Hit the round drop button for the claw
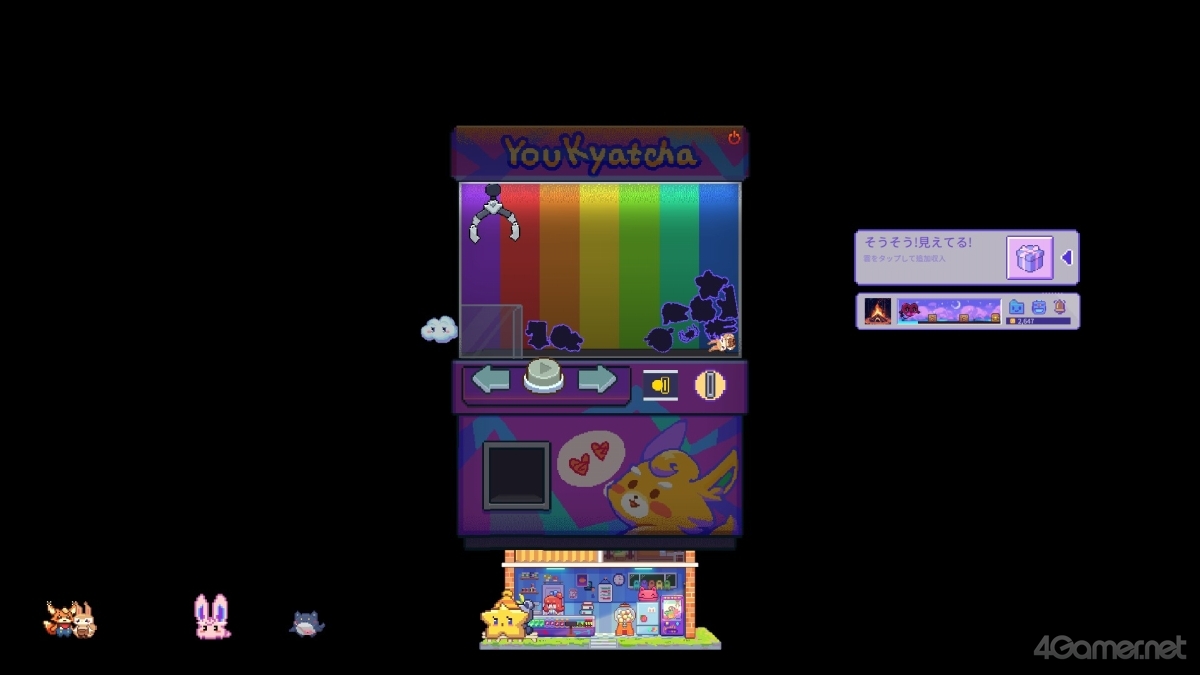1200x675 pixels. [544, 373]
